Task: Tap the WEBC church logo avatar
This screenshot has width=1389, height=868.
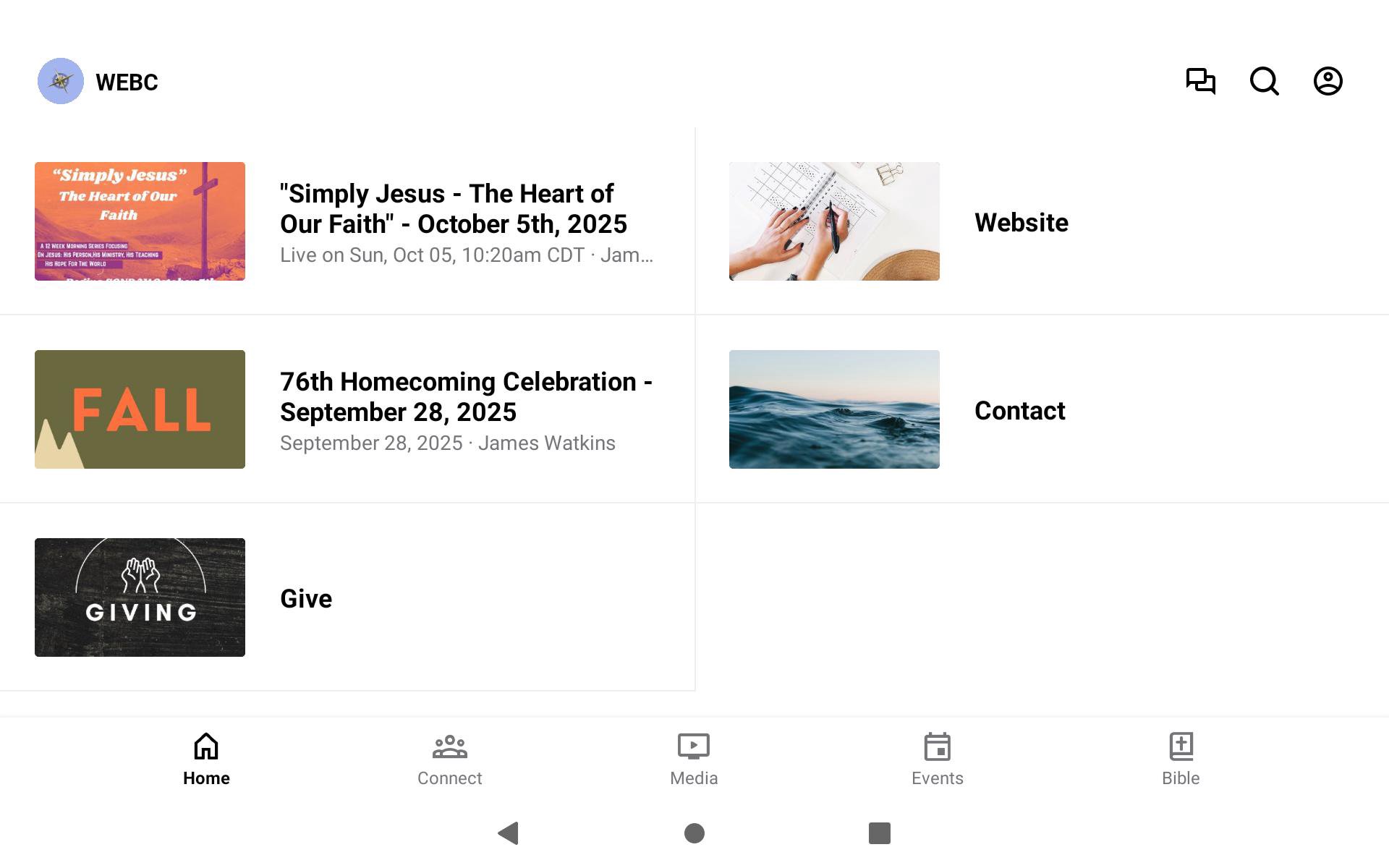Action: coord(61,81)
